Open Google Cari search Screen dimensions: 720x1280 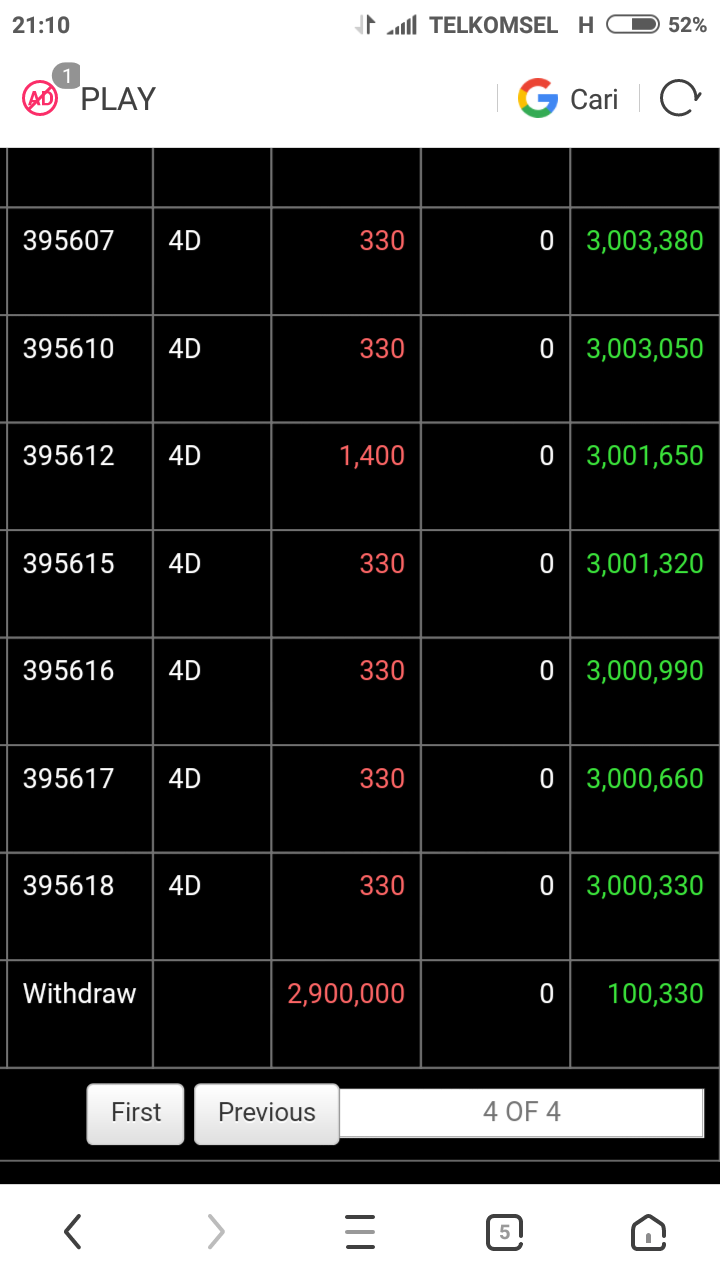click(568, 99)
